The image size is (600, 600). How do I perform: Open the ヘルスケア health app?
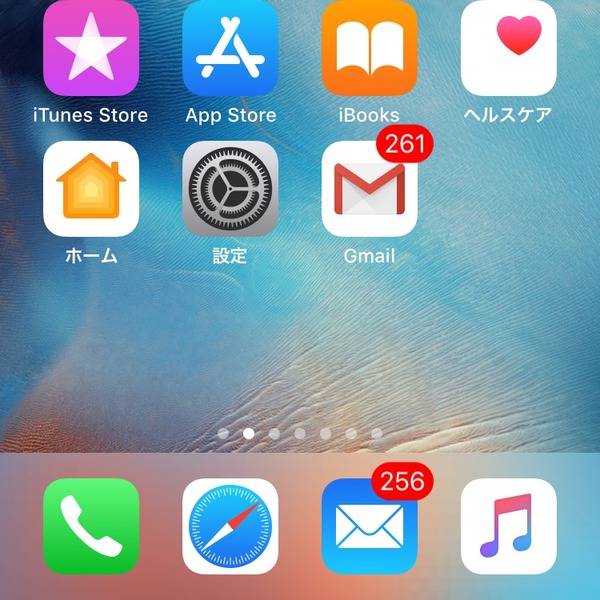[x=508, y=48]
